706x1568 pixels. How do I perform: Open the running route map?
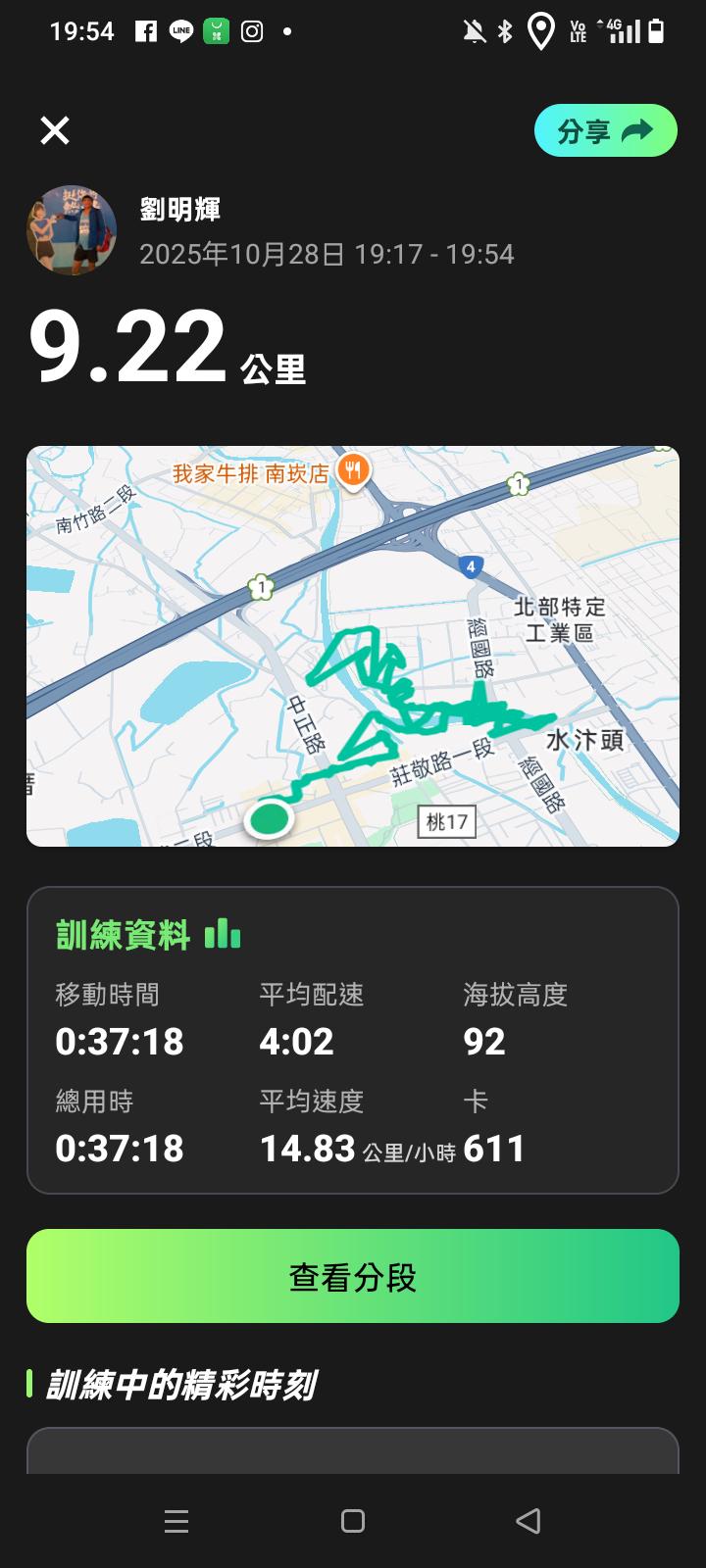click(353, 646)
